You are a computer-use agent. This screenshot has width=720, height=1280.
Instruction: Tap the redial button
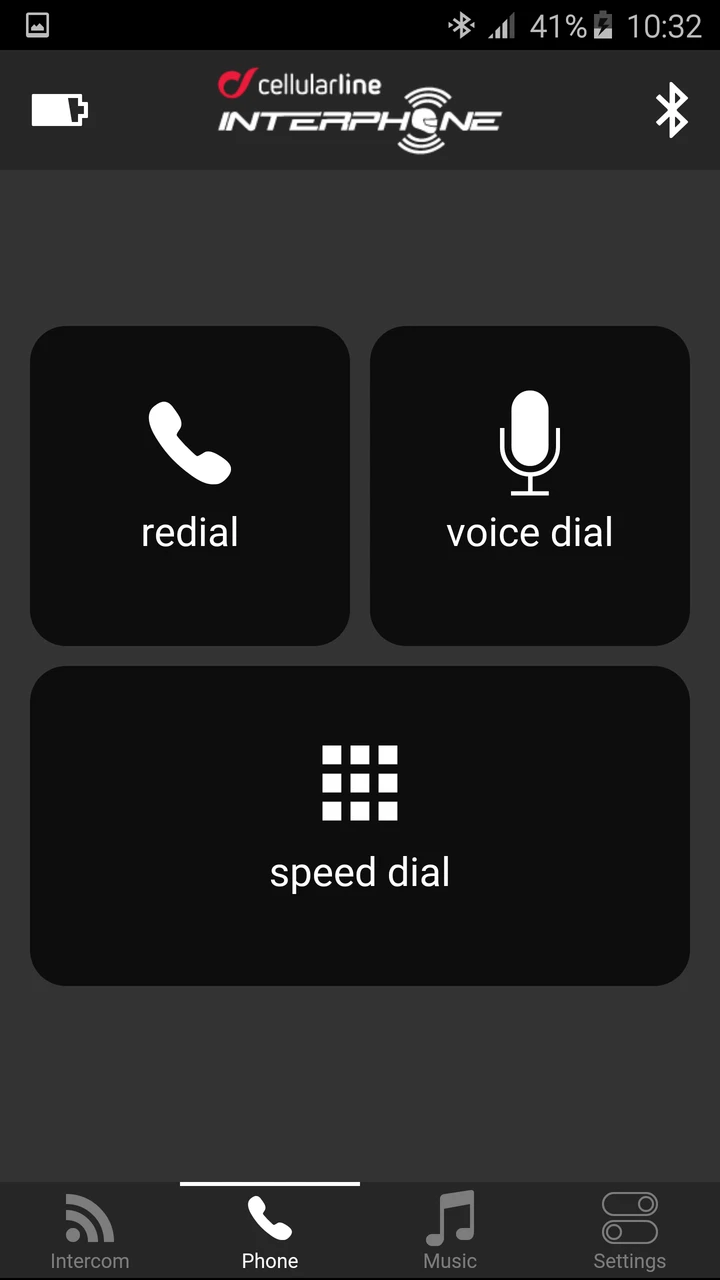190,486
